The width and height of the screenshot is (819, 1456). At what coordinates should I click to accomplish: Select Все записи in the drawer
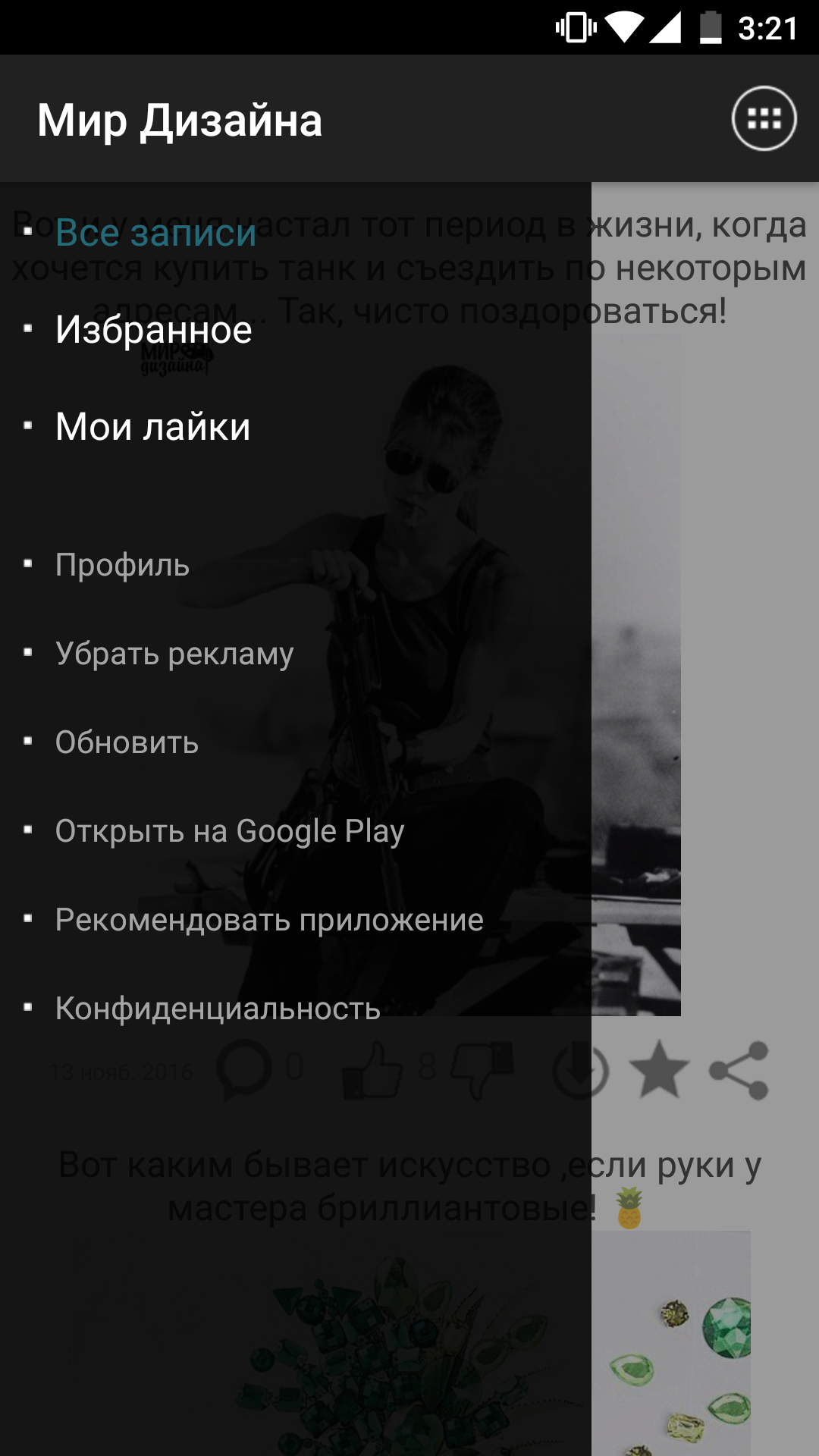(x=155, y=233)
